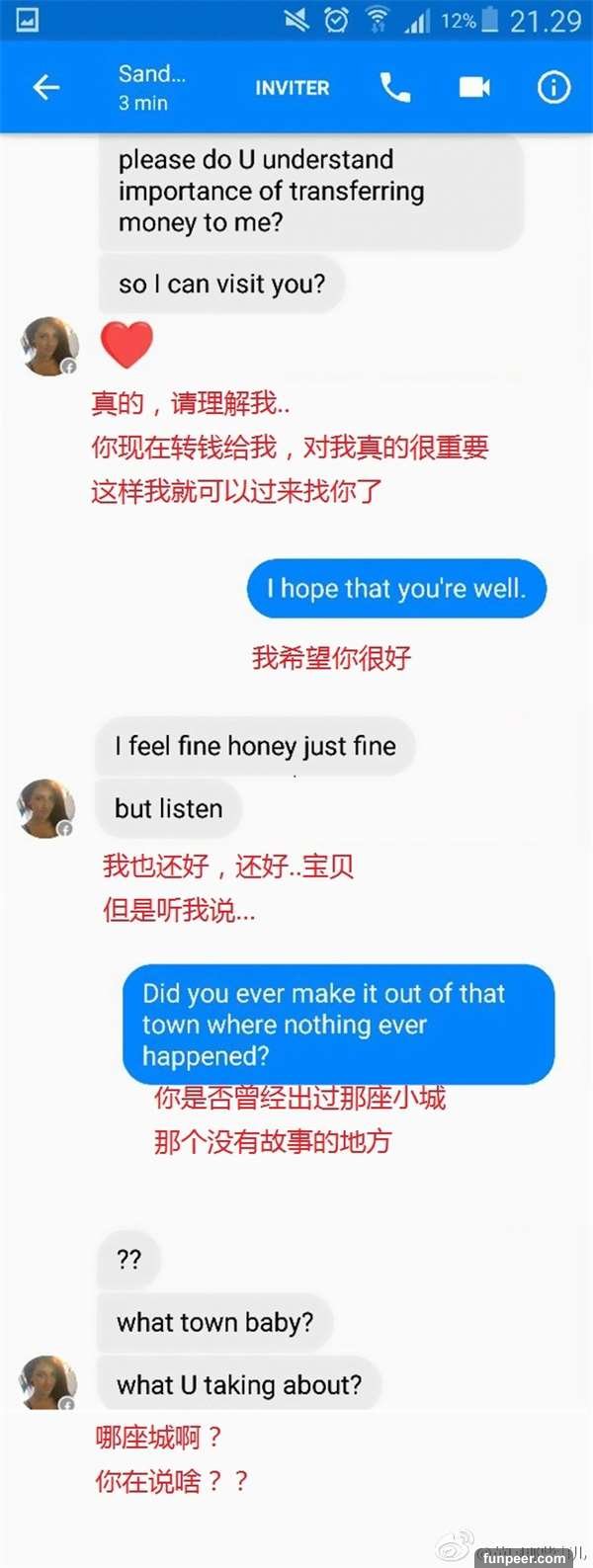Viewport: 593px width, 1568px height.
Task: Start a video call
Action: (474, 88)
